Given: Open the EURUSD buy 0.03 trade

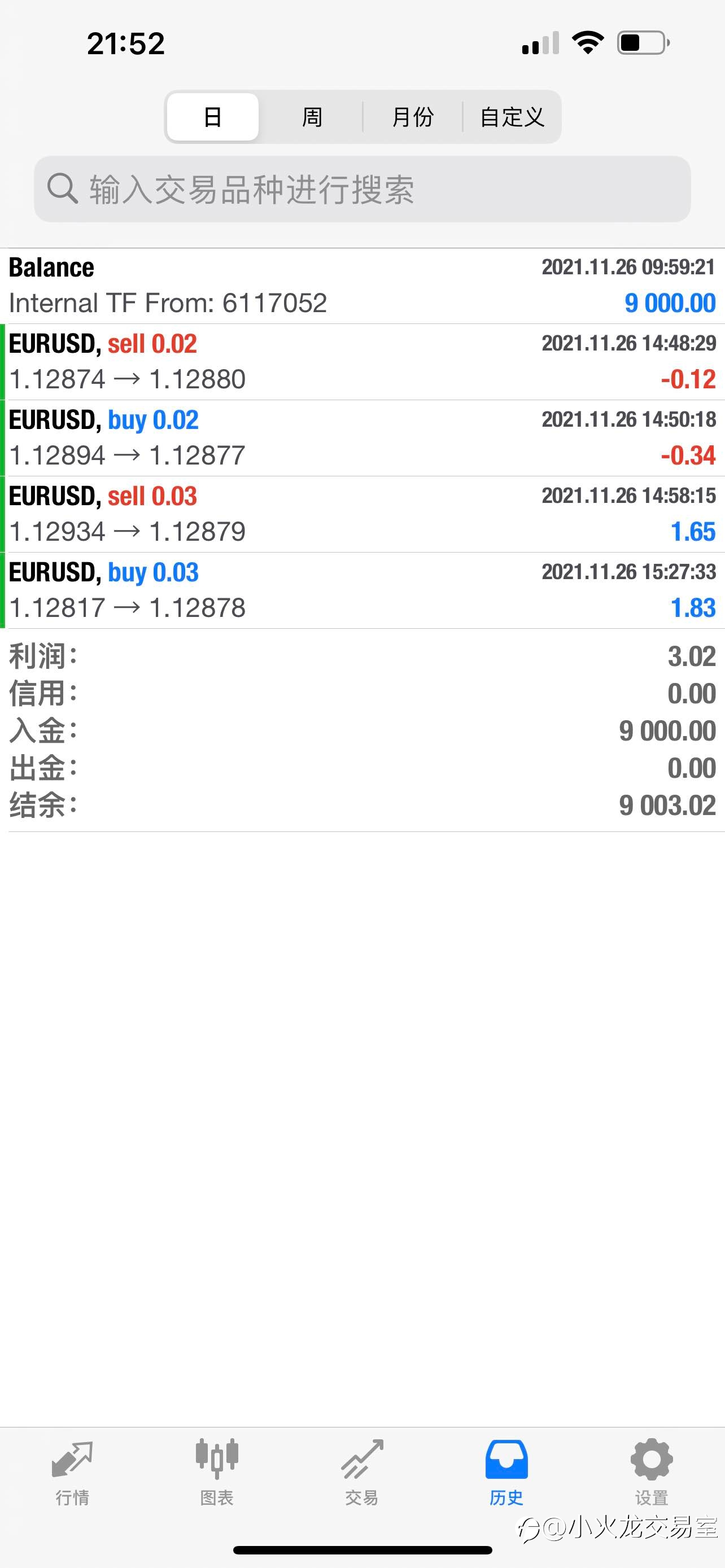Looking at the screenshot, I should (362, 590).
